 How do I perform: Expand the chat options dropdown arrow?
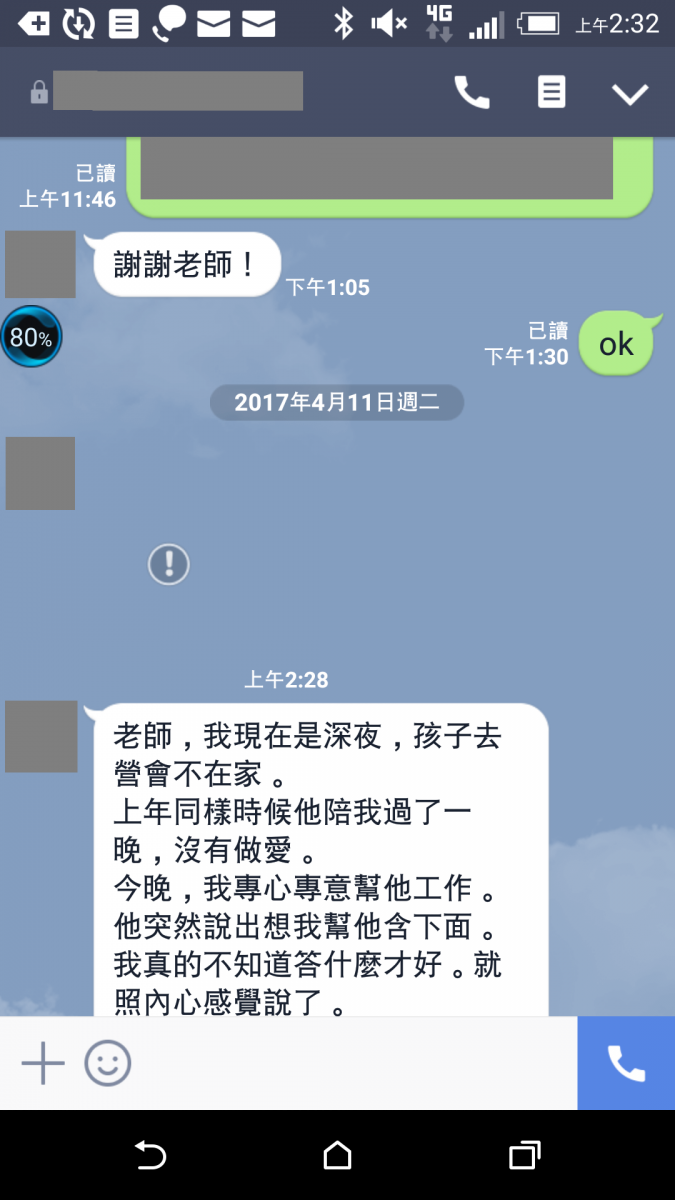pyautogui.click(x=630, y=94)
